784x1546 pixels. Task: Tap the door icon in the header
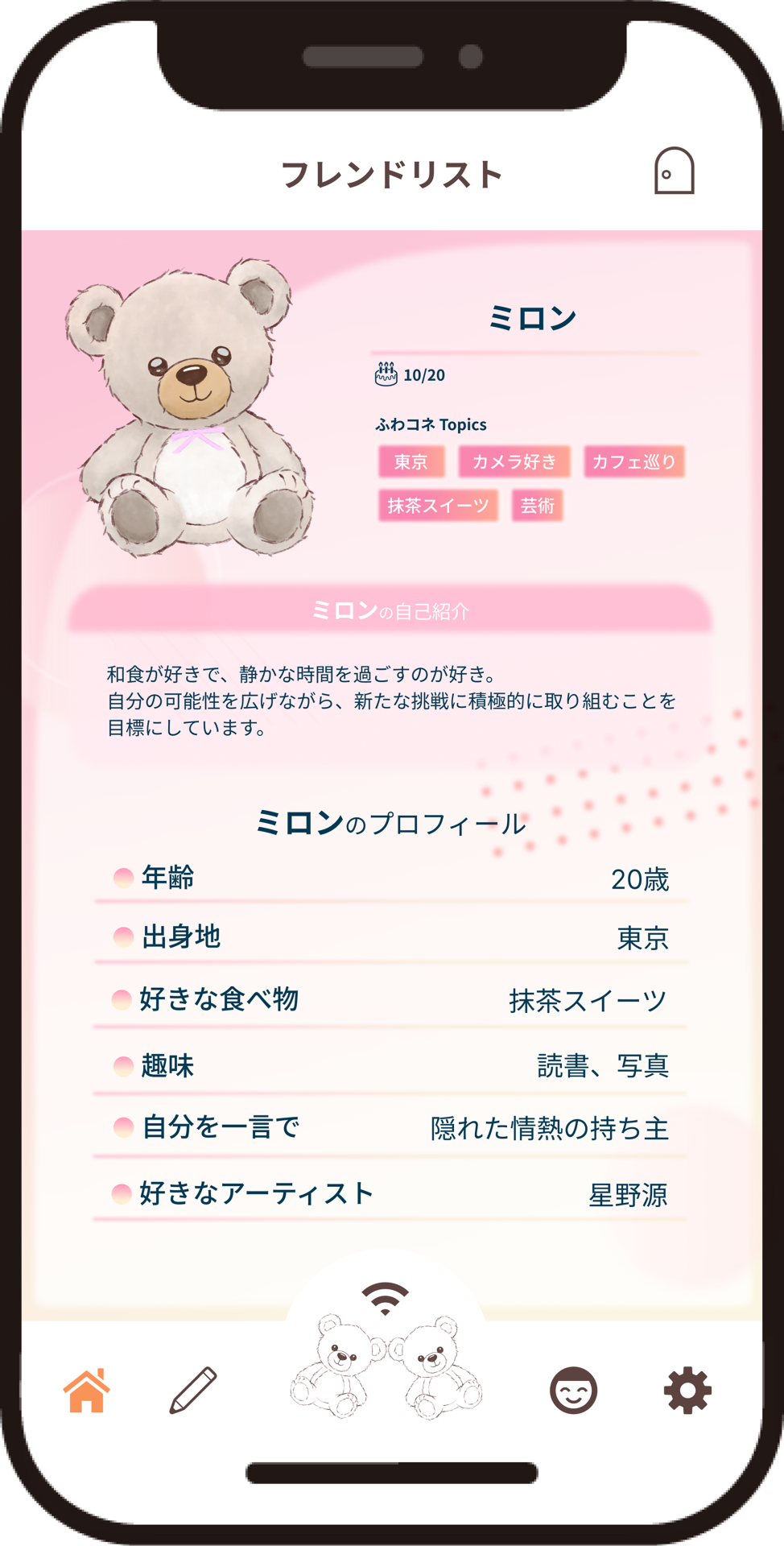point(674,171)
